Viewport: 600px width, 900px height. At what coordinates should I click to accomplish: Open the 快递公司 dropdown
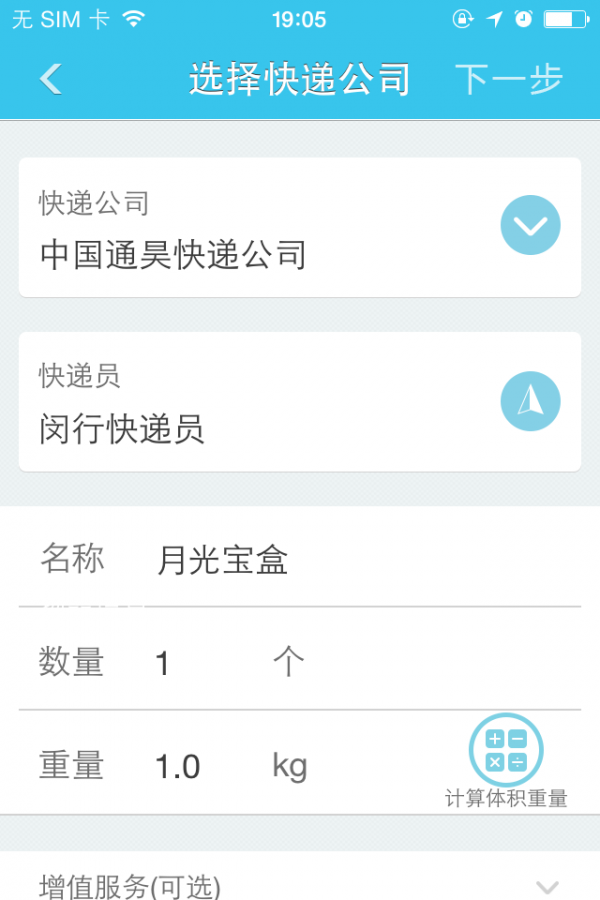[530, 226]
